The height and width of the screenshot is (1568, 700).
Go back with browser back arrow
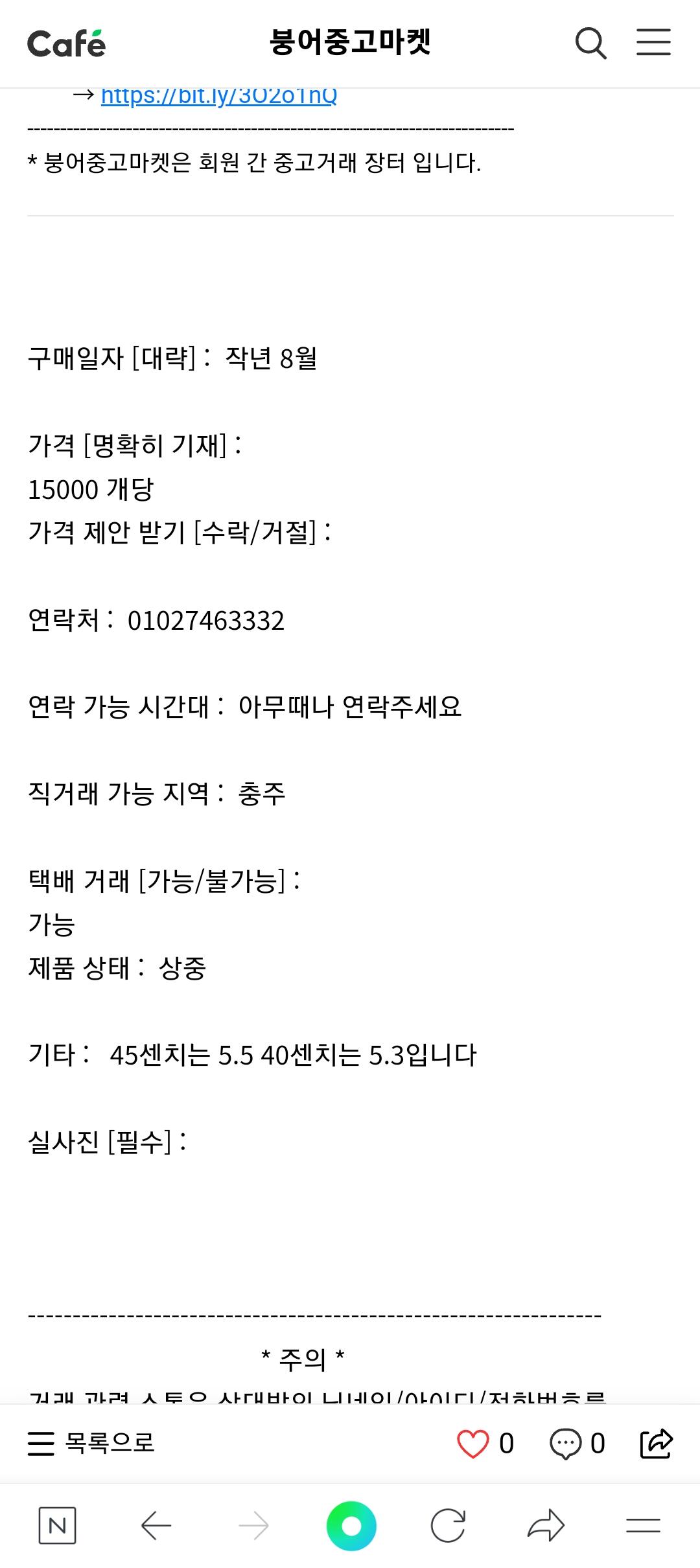coord(156,1526)
